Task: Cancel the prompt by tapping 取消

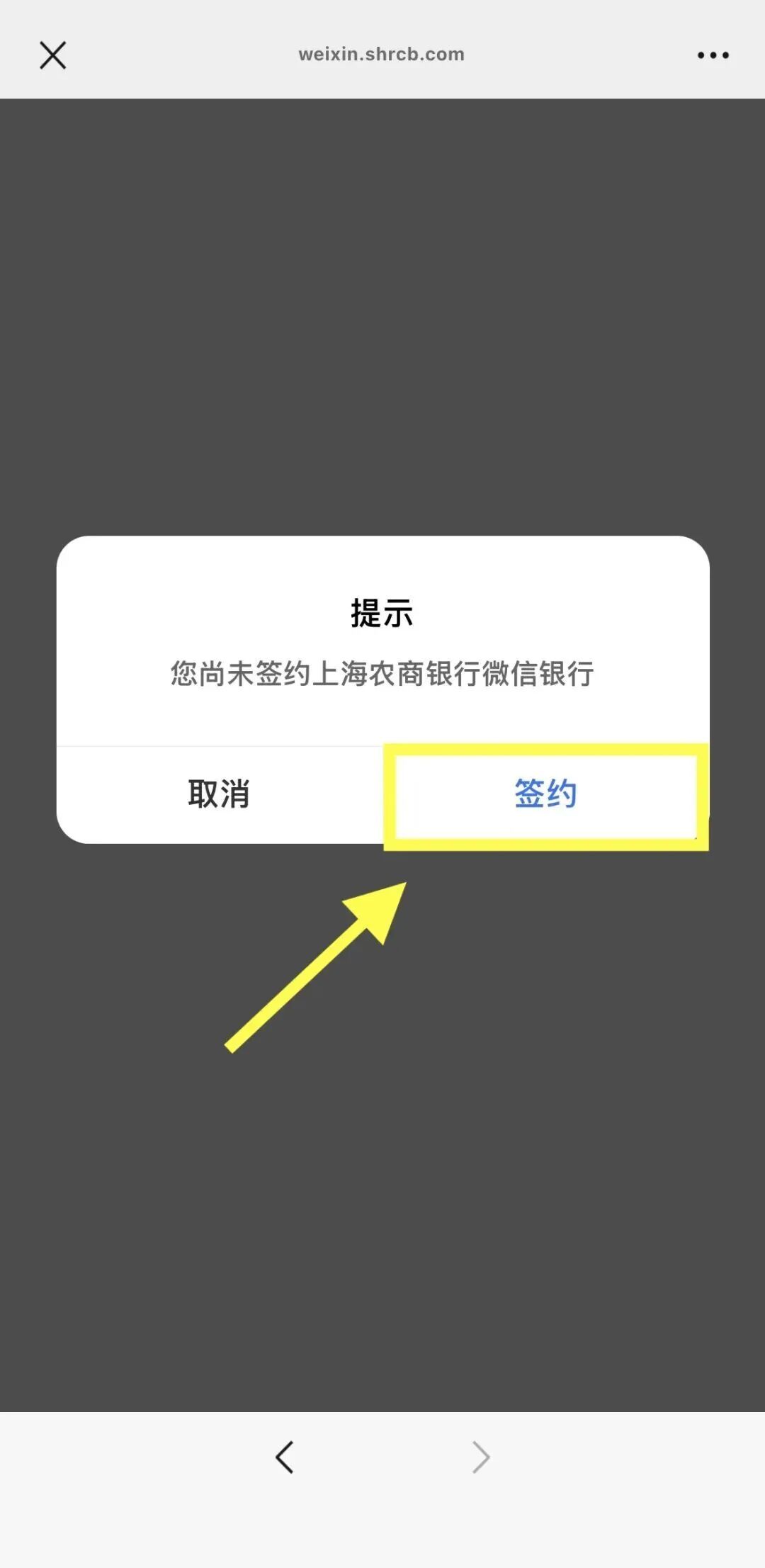Action: coord(220,794)
